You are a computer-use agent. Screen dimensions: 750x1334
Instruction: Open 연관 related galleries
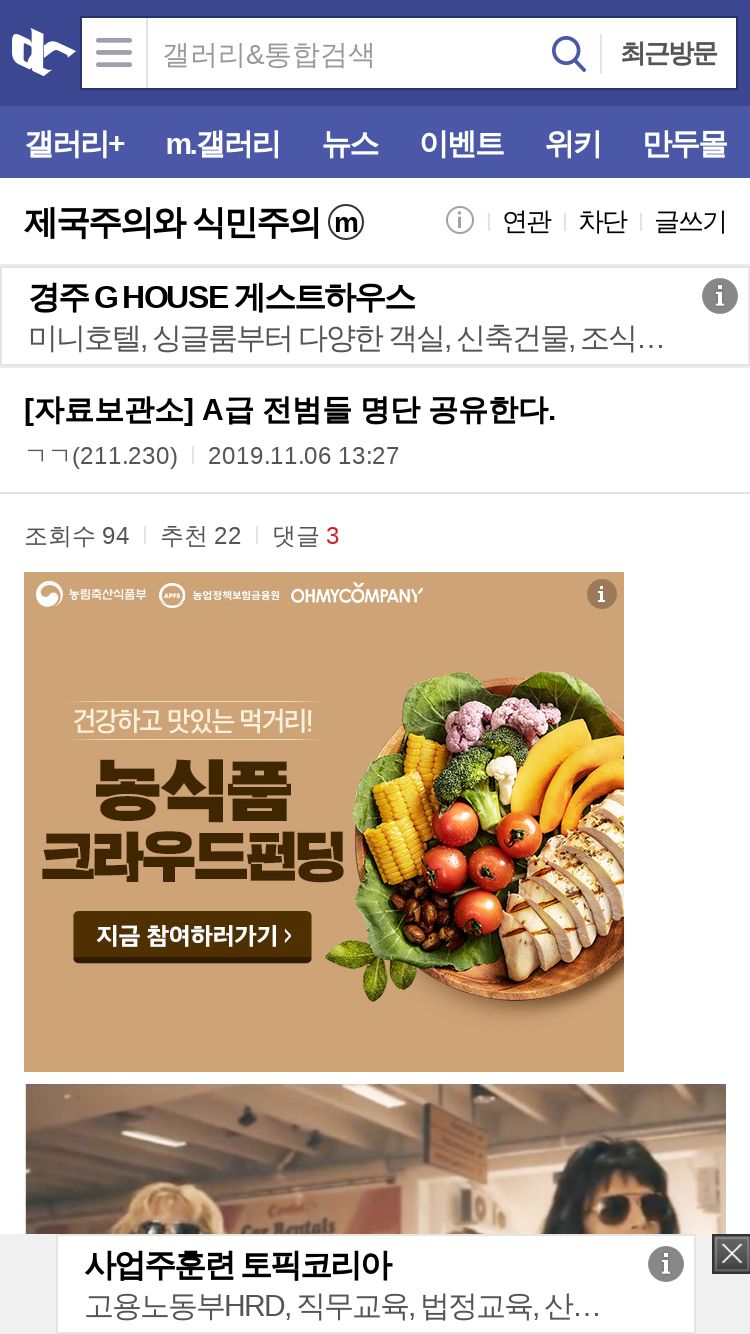pos(527,221)
